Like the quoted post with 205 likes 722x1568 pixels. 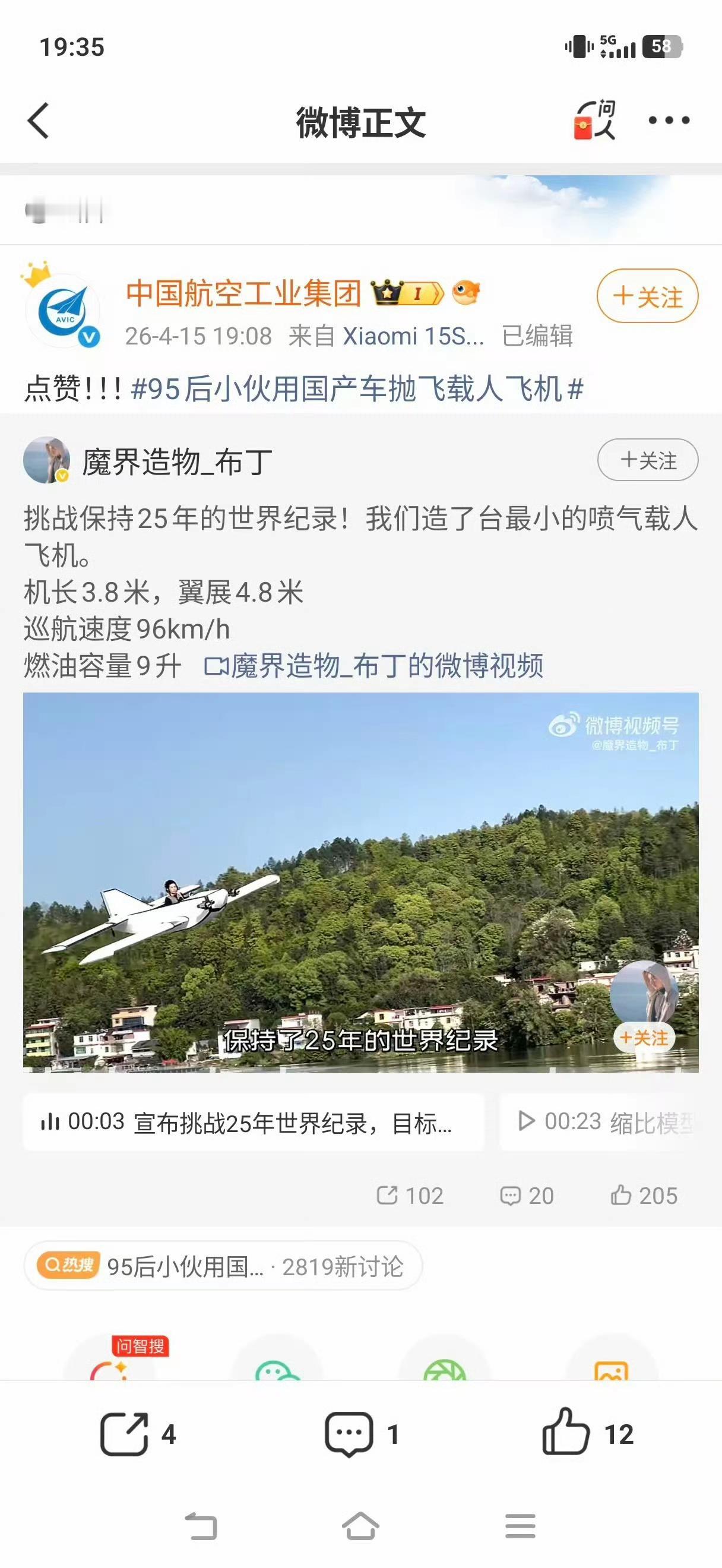point(644,1196)
